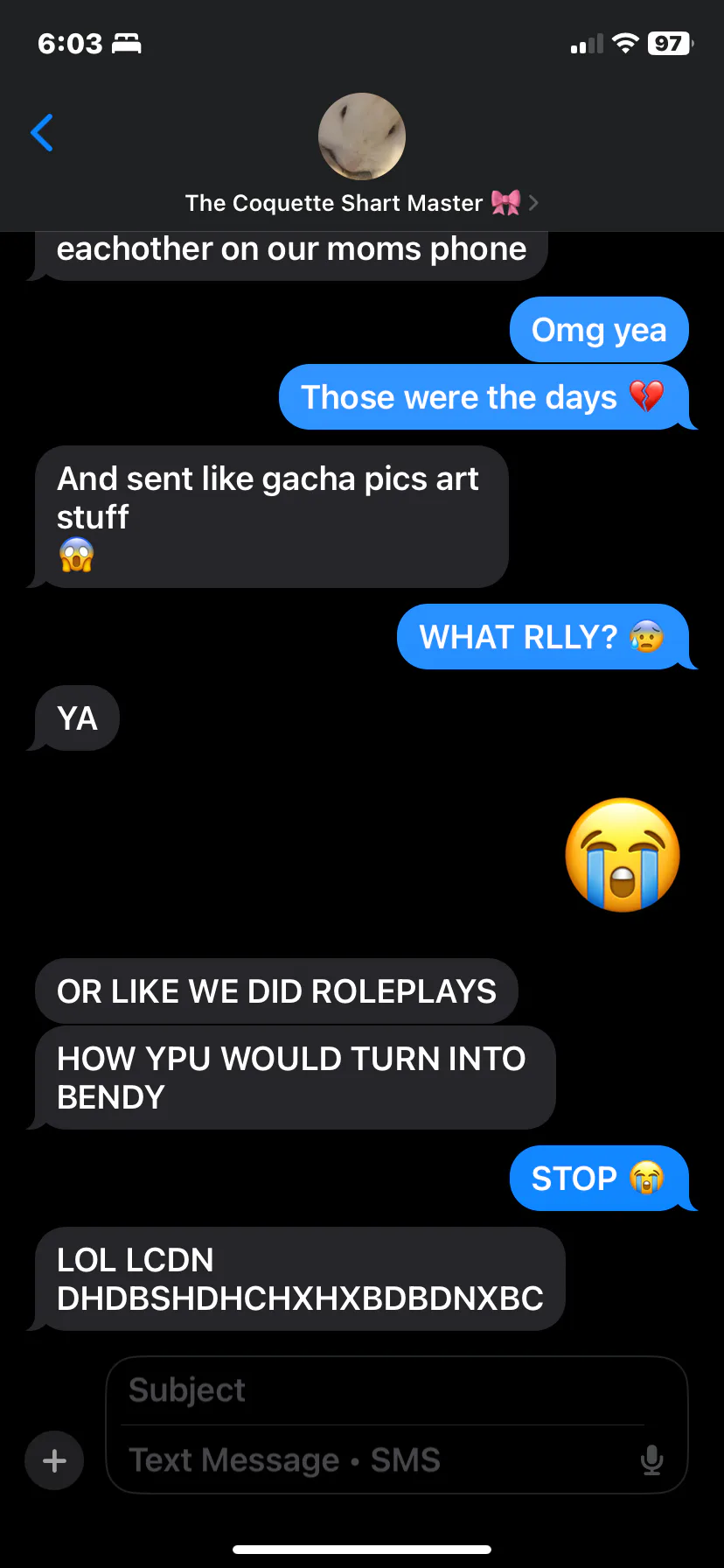Screen dimensions: 724x1568
Task: Focus the Text Message SMS field
Action: tap(376, 1459)
